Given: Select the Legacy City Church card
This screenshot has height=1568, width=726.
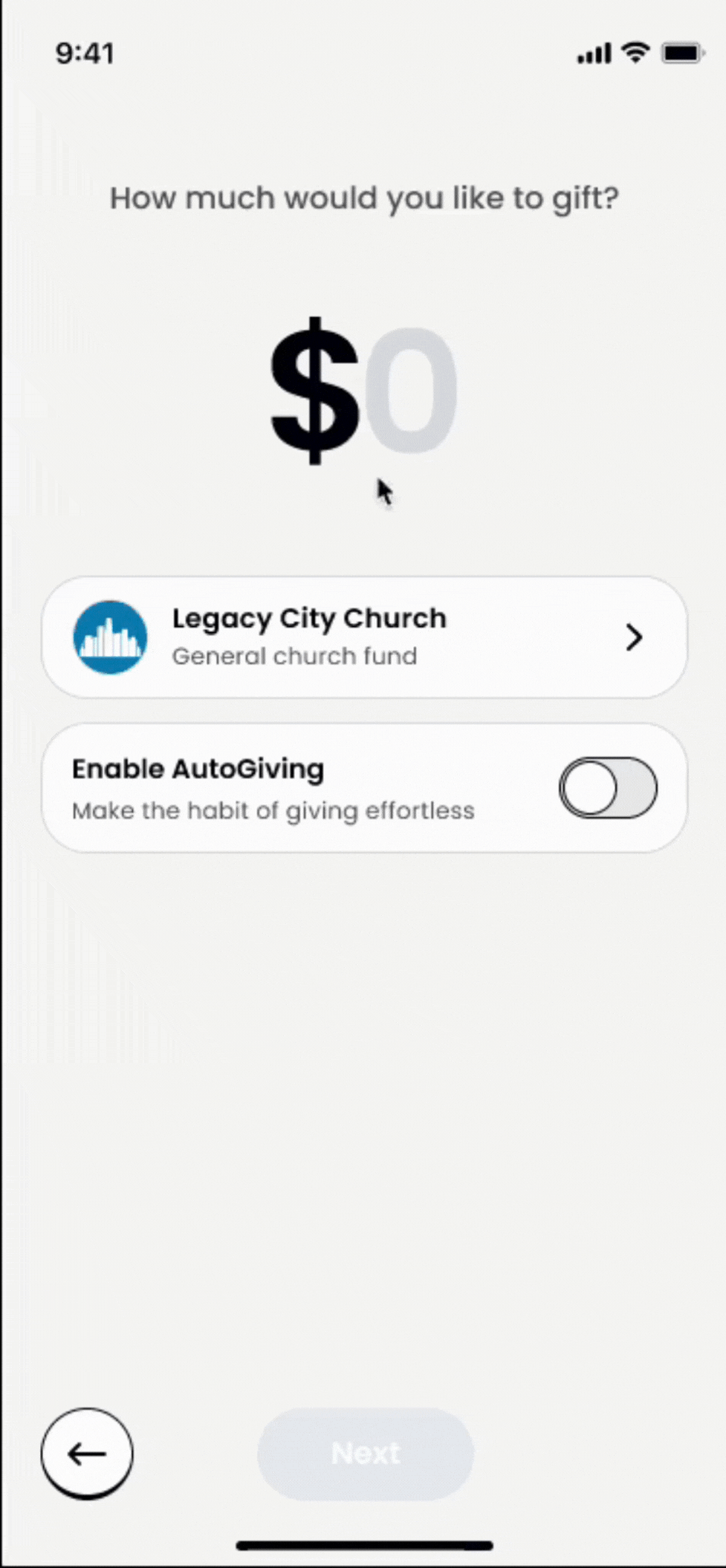Looking at the screenshot, I should click(x=363, y=637).
